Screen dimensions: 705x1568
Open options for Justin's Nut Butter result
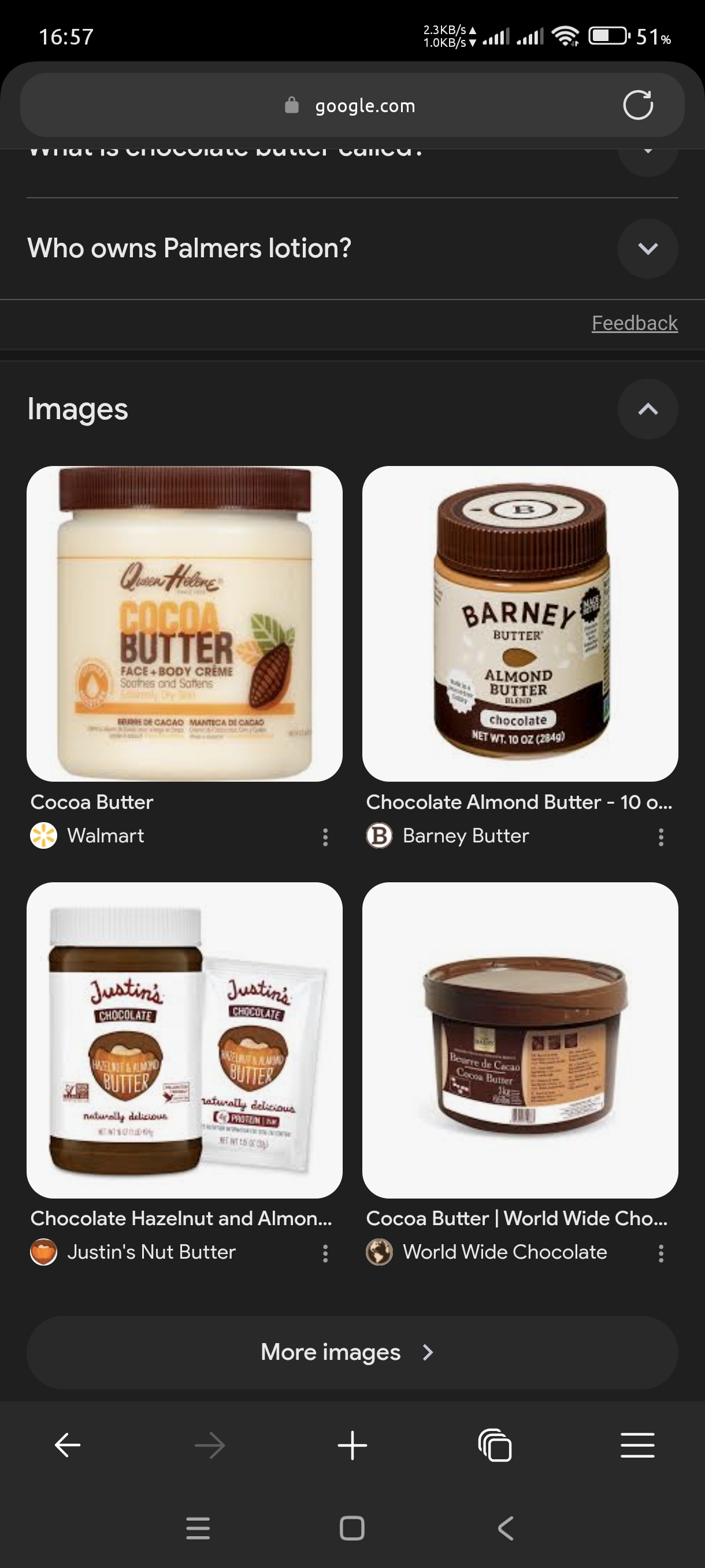325,1253
